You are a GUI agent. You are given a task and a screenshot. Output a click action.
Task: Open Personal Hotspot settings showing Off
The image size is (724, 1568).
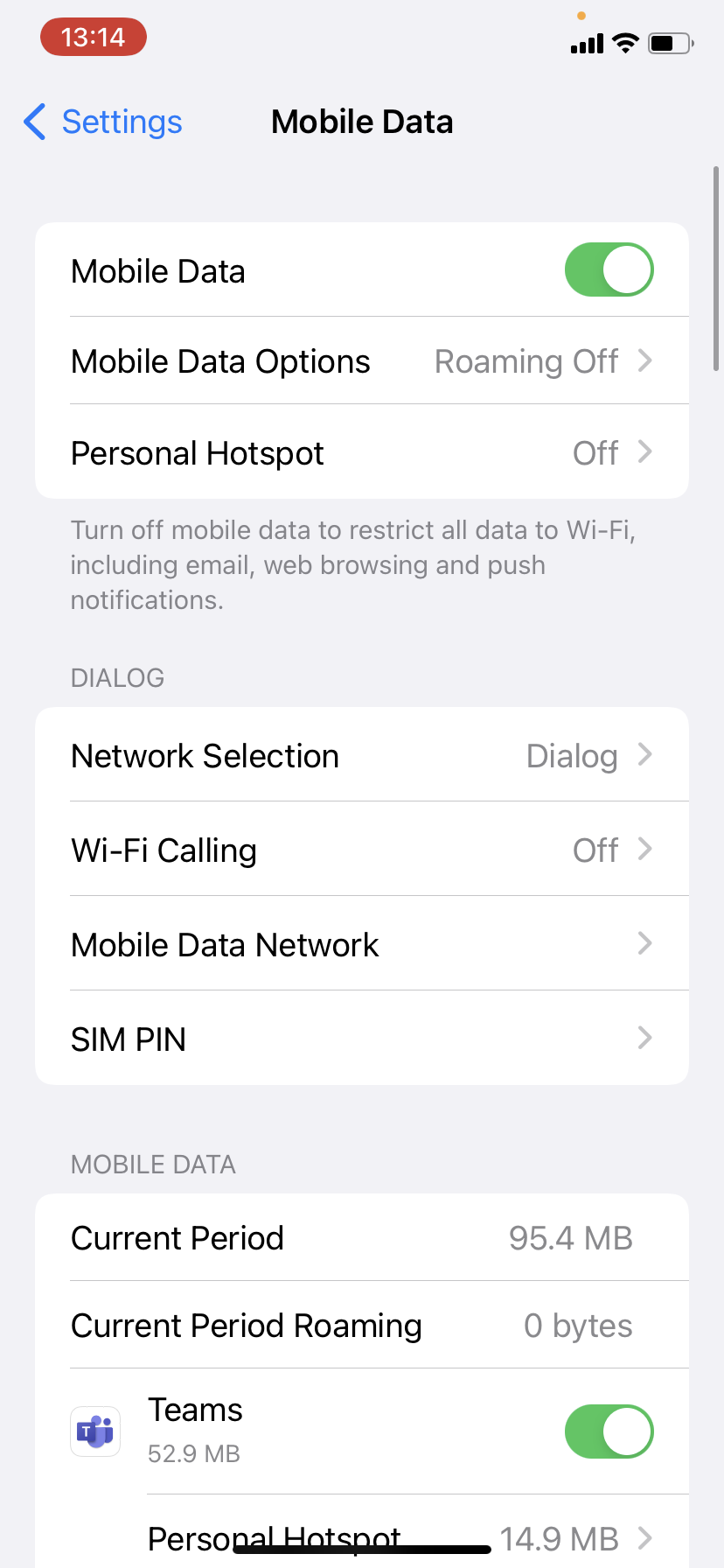(x=362, y=452)
